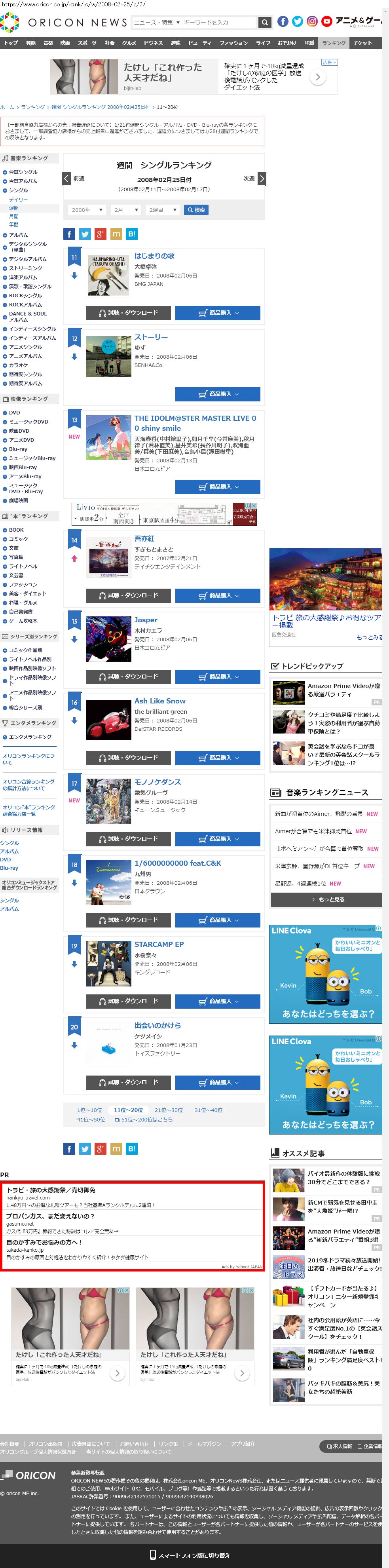Open song title はじまりの歌
The height and width of the screenshot is (1568, 389).
tap(155, 256)
